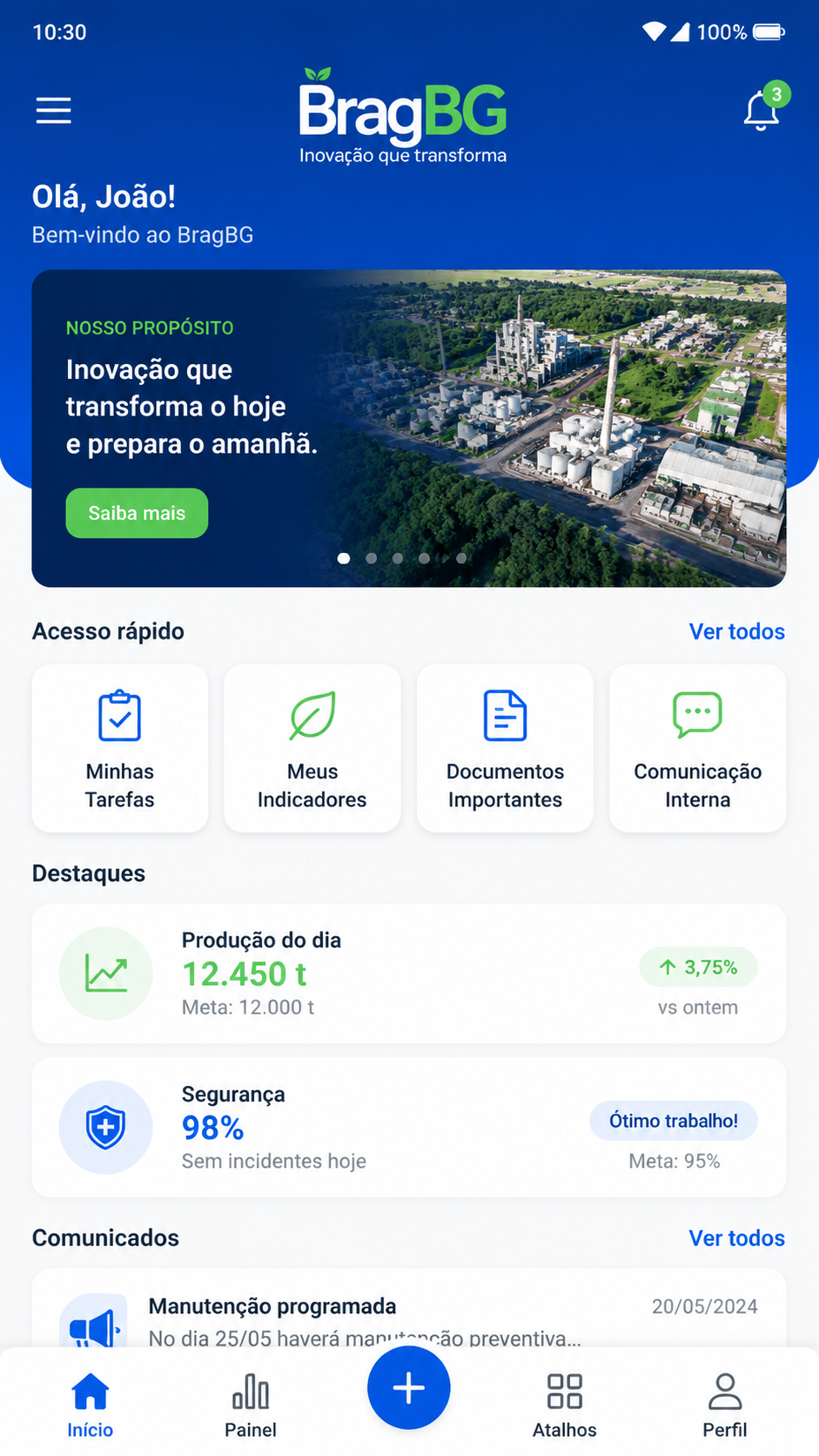
Task: Open Documentos Importantes shortcut
Action: (x=505, y=749)
